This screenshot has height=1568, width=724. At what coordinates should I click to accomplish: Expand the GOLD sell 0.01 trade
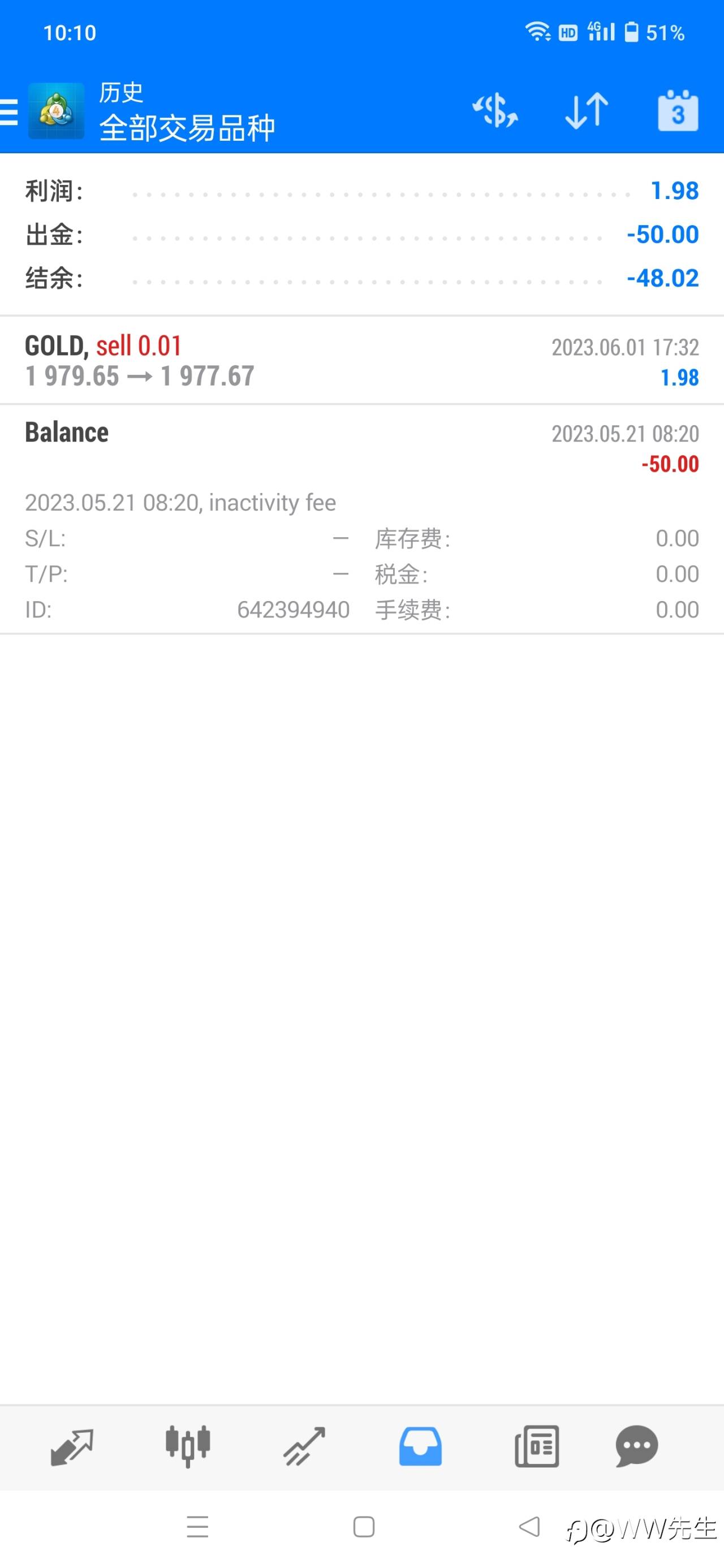(x=361, y=360)
